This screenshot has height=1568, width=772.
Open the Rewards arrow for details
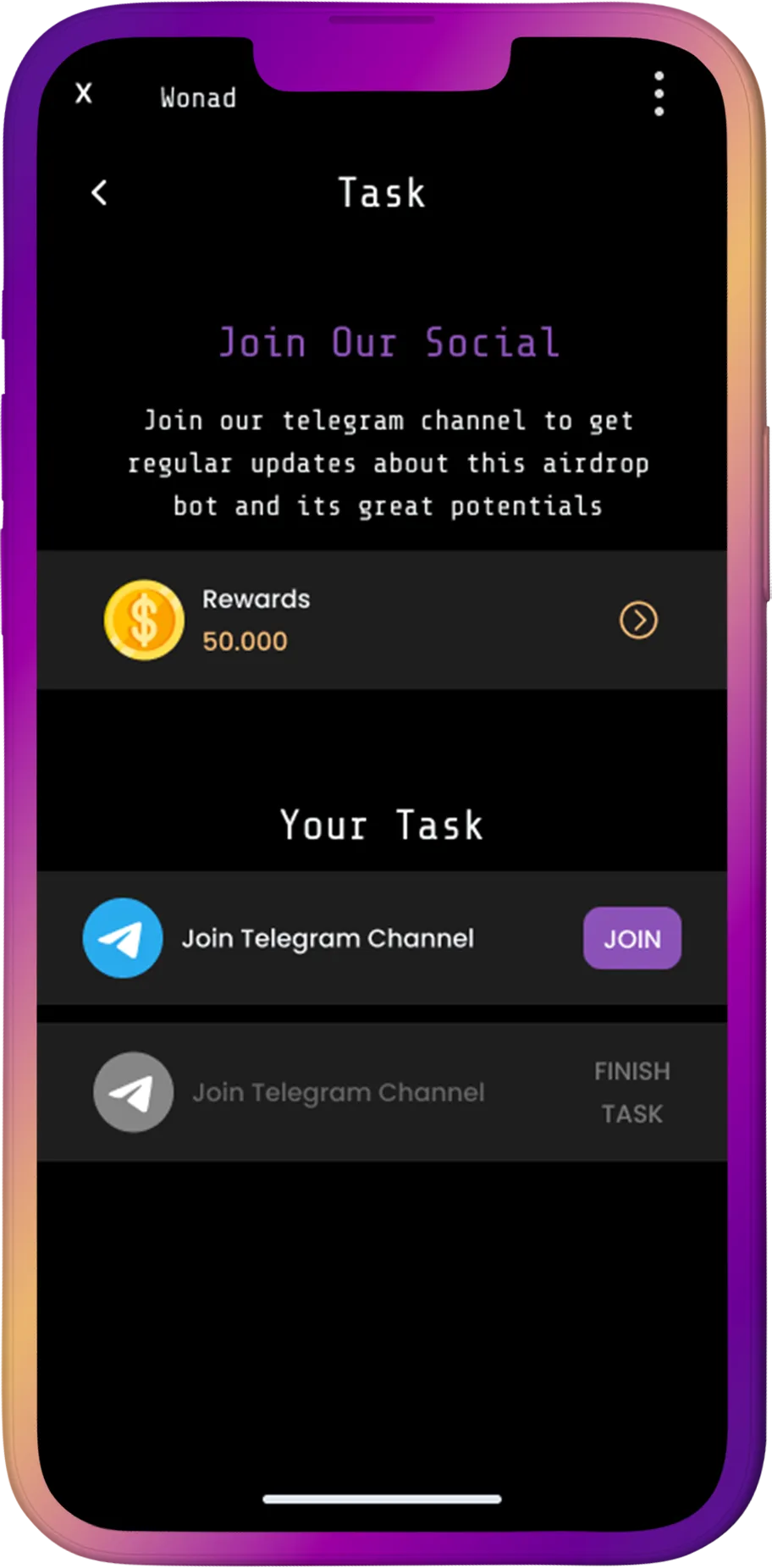[638, 621]
